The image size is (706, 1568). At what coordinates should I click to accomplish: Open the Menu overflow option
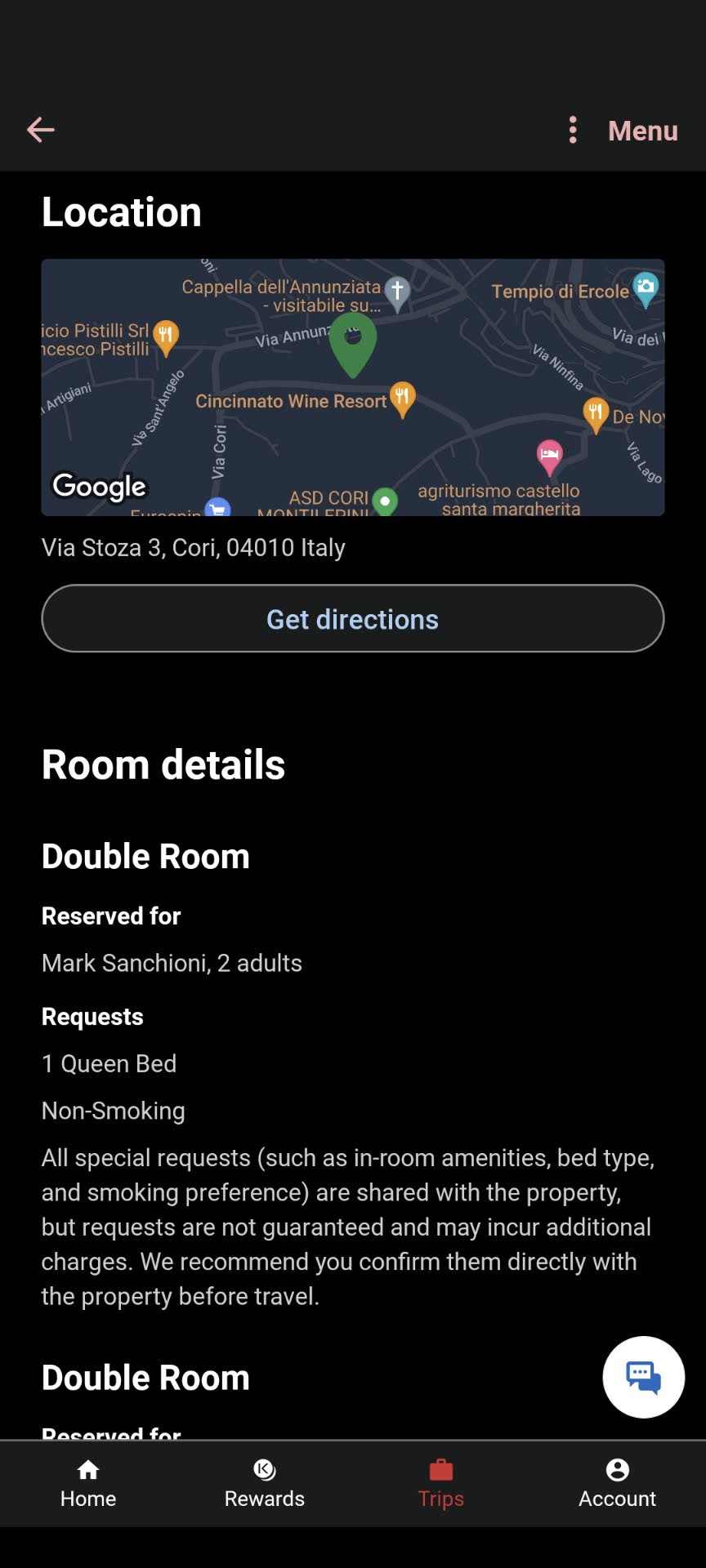(623, 131)
